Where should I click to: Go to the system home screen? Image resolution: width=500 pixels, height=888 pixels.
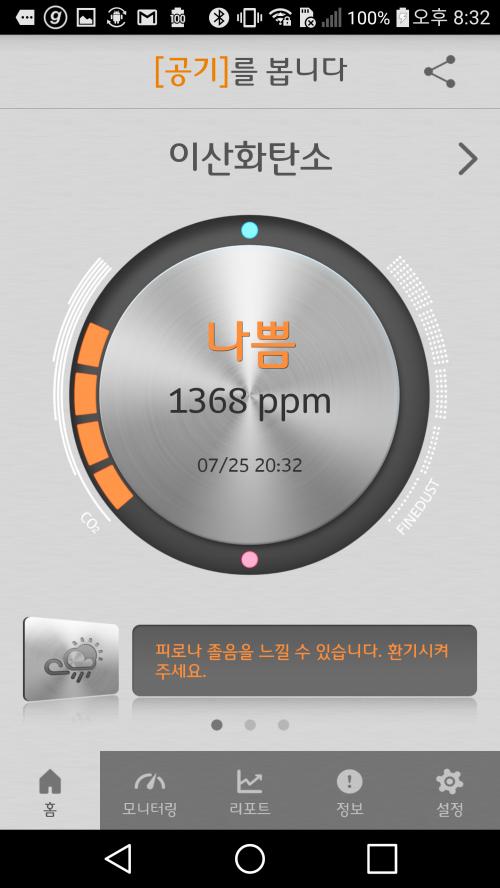pos(250,859)
